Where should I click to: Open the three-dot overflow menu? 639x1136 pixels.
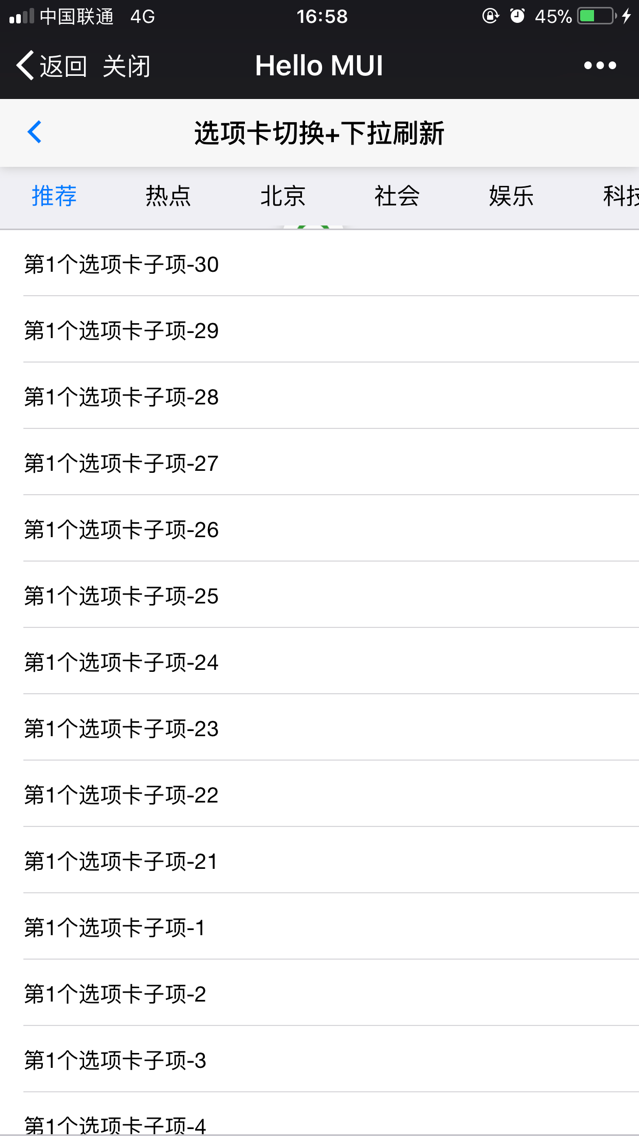[x=600, y=66]
